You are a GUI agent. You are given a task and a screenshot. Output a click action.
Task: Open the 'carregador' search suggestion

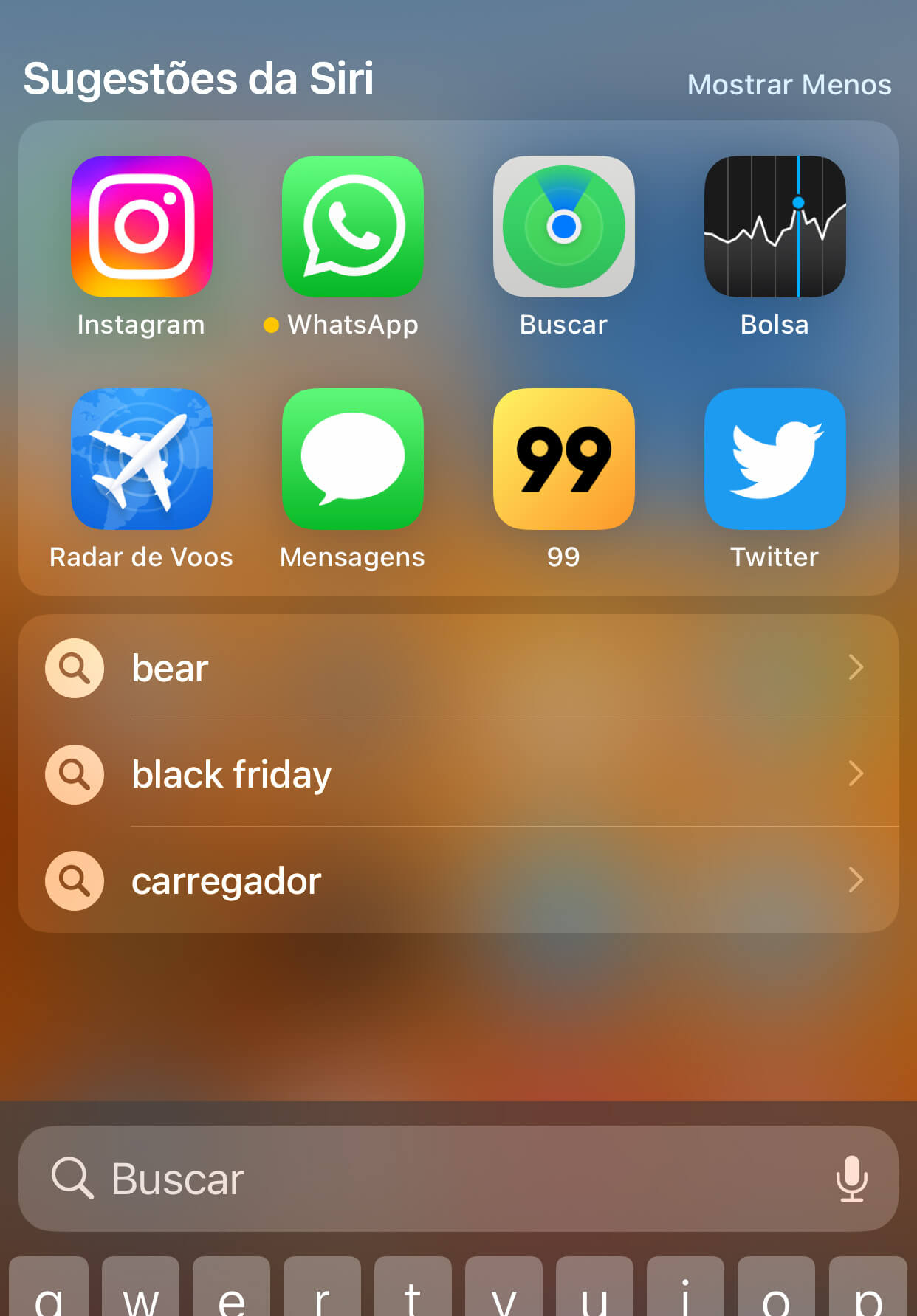point(458,881)
